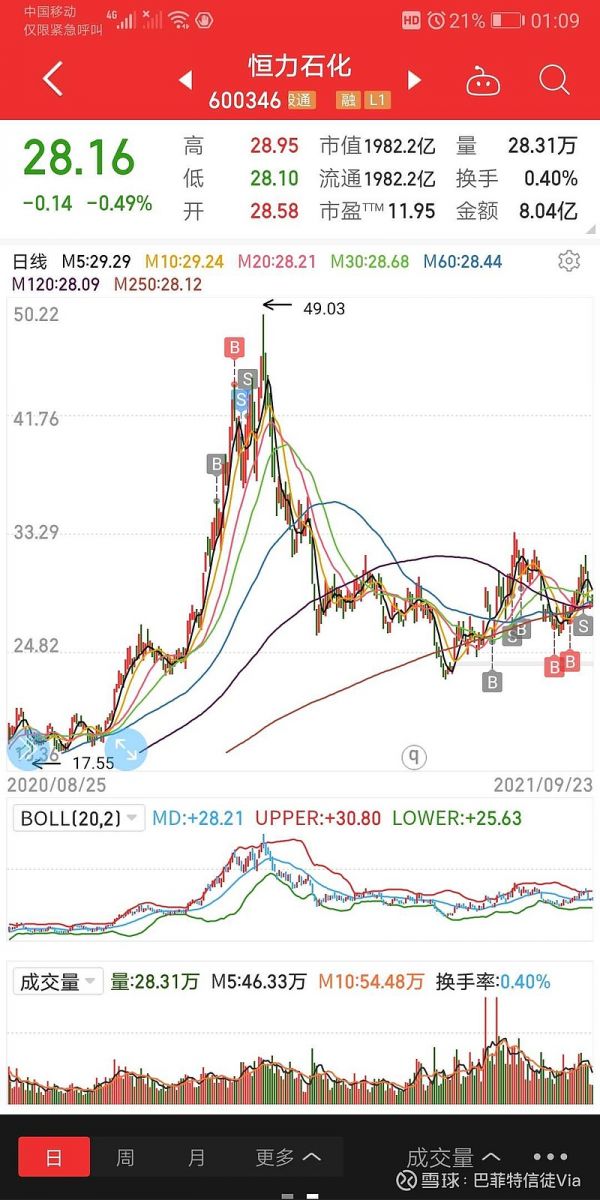Go back using the header arrow
The height and width of the screenshot is (1200, 600).
(x=53, y=80)
